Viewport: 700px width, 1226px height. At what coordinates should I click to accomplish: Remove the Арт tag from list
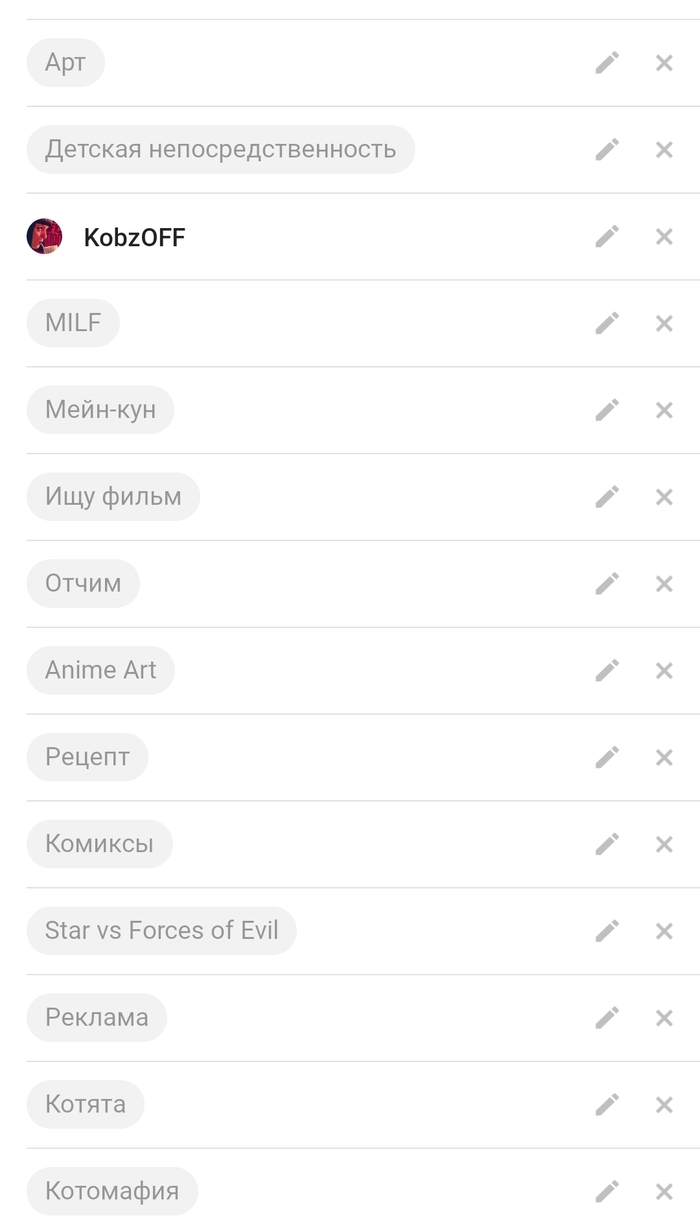click(664, 63)
